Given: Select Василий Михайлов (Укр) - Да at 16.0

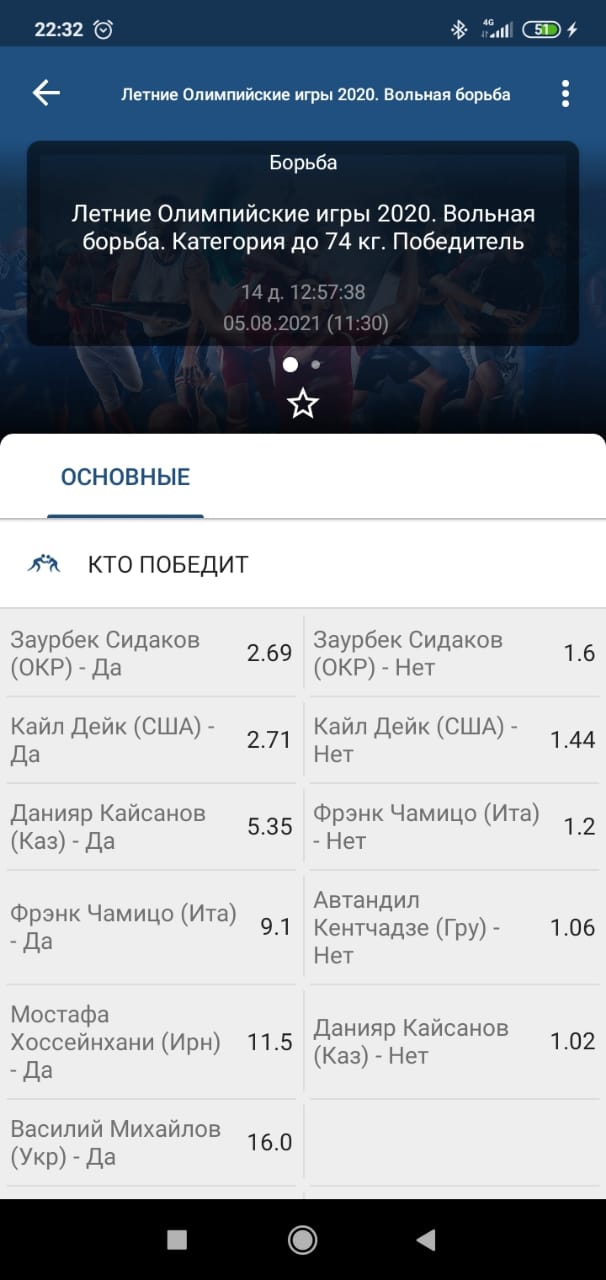Looking at the screenshot, I should [x=151, y=1142].
